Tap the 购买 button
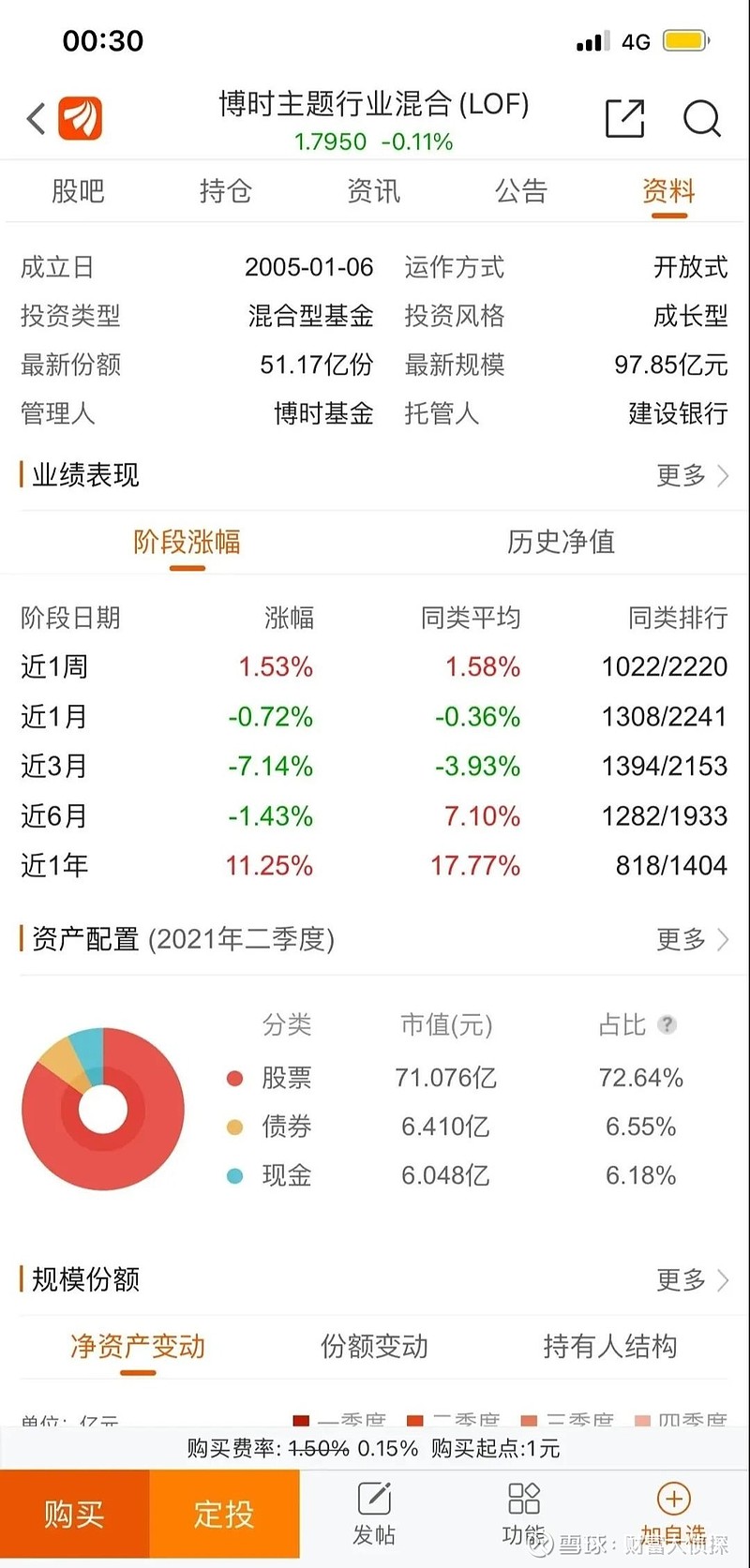 pos(75,1514)
